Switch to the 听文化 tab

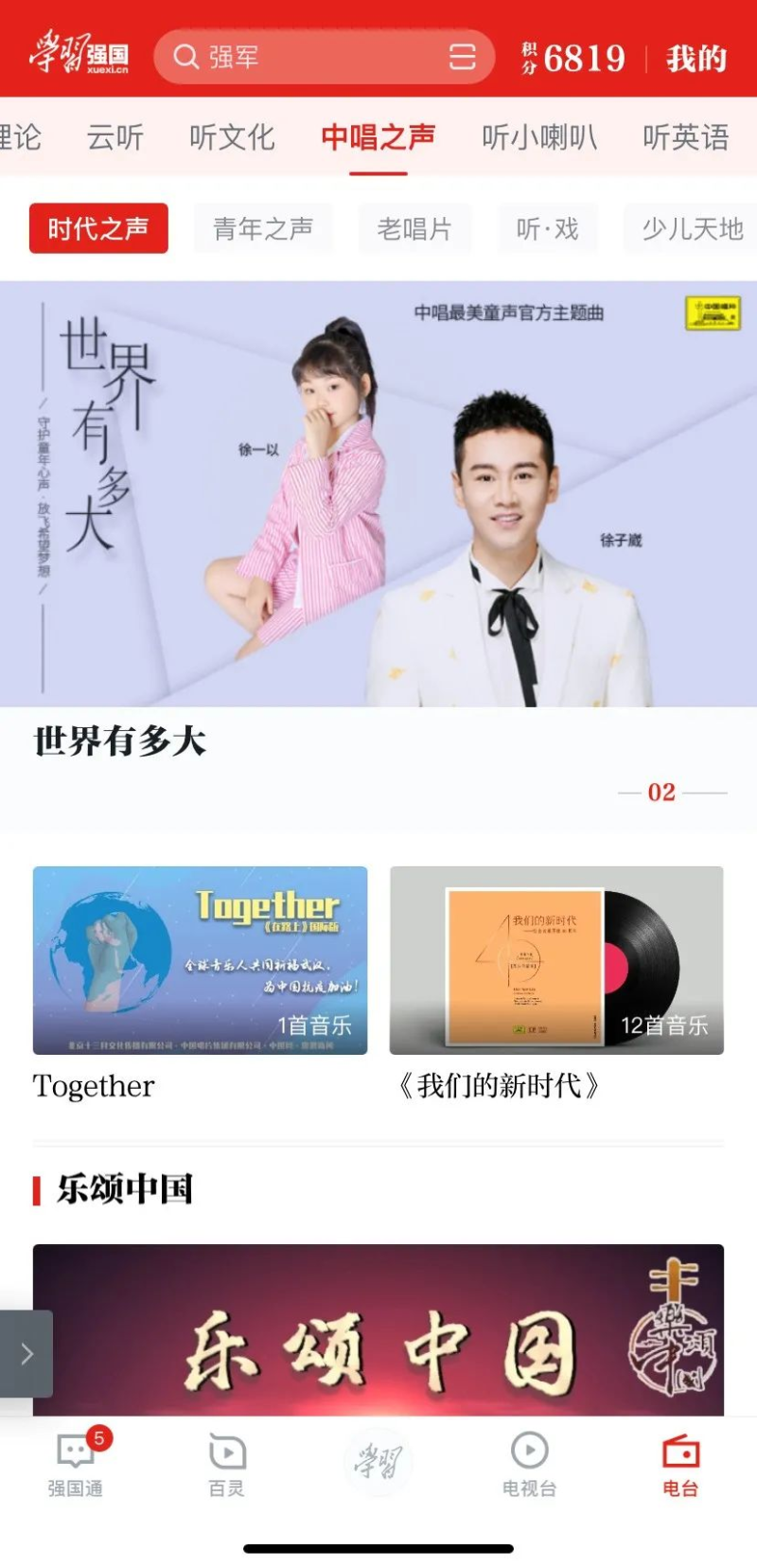coord(232,138)
